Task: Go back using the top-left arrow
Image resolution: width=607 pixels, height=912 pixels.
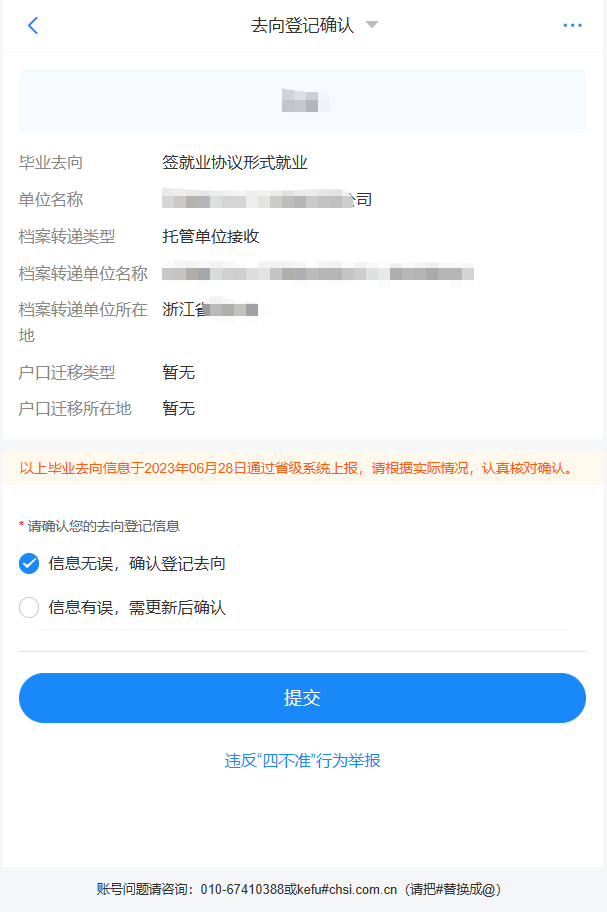Action: [x=33, y=26]
